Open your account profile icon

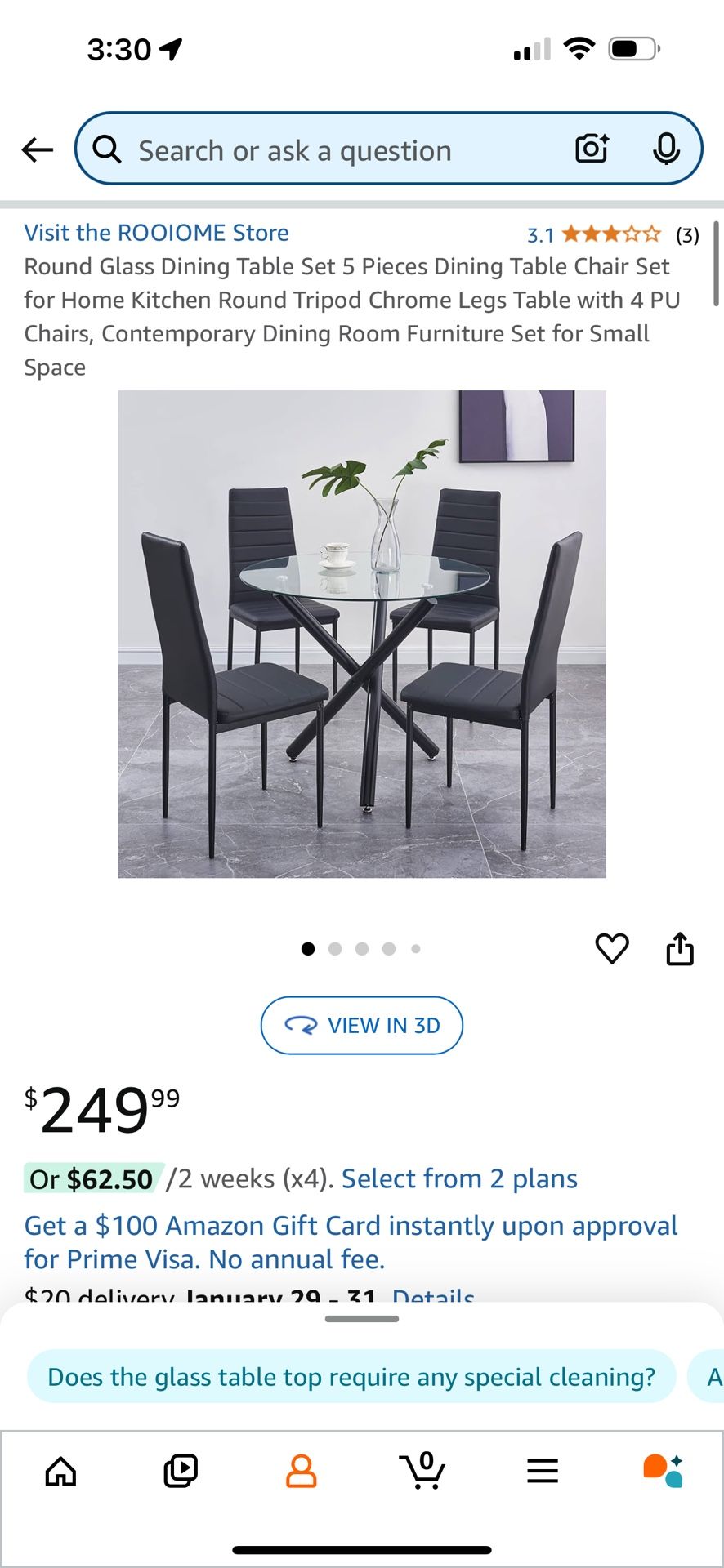[x=302, y=1470]
